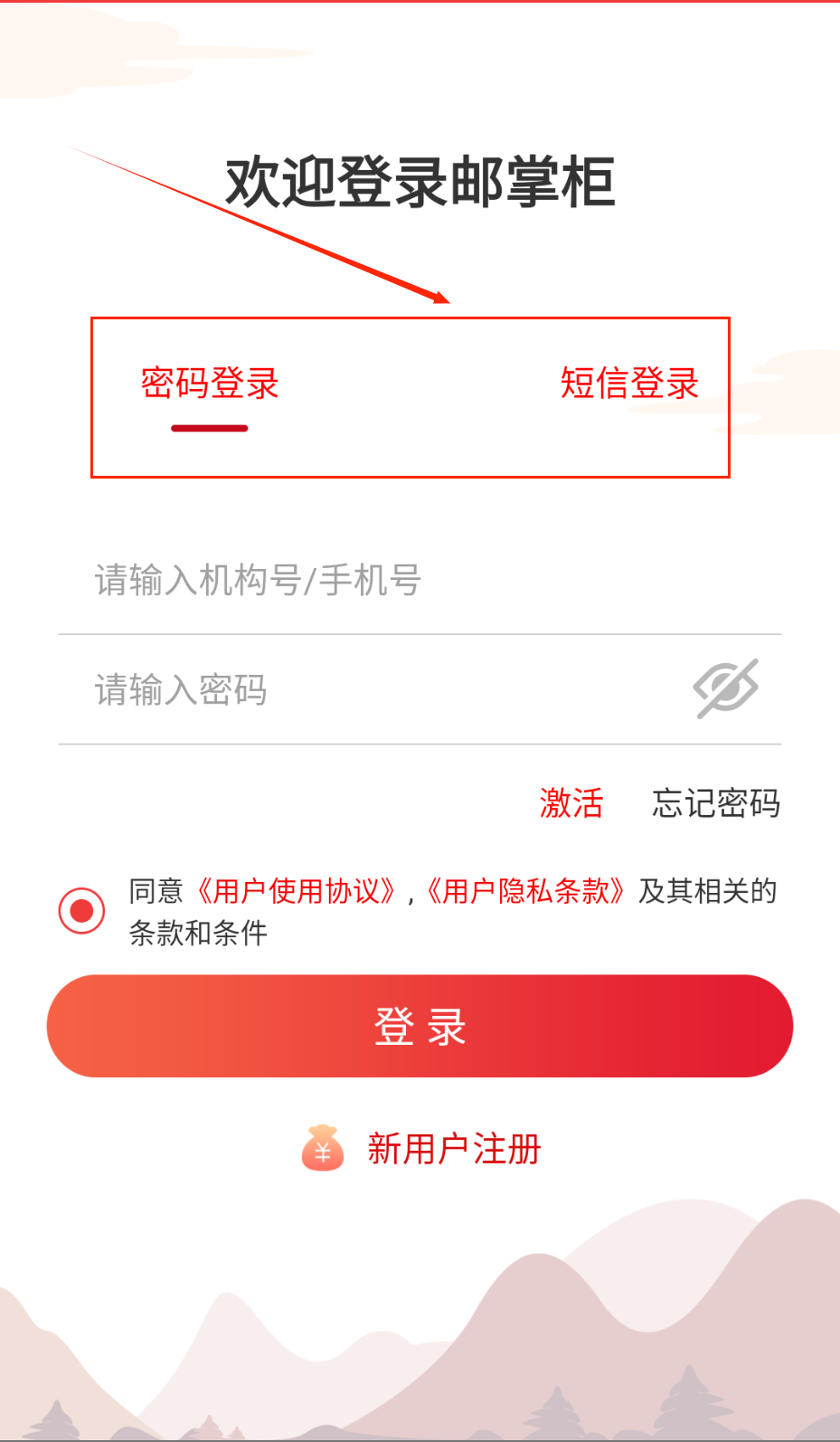
Task: Tap the 激活 link
Action: pos(571,803)
